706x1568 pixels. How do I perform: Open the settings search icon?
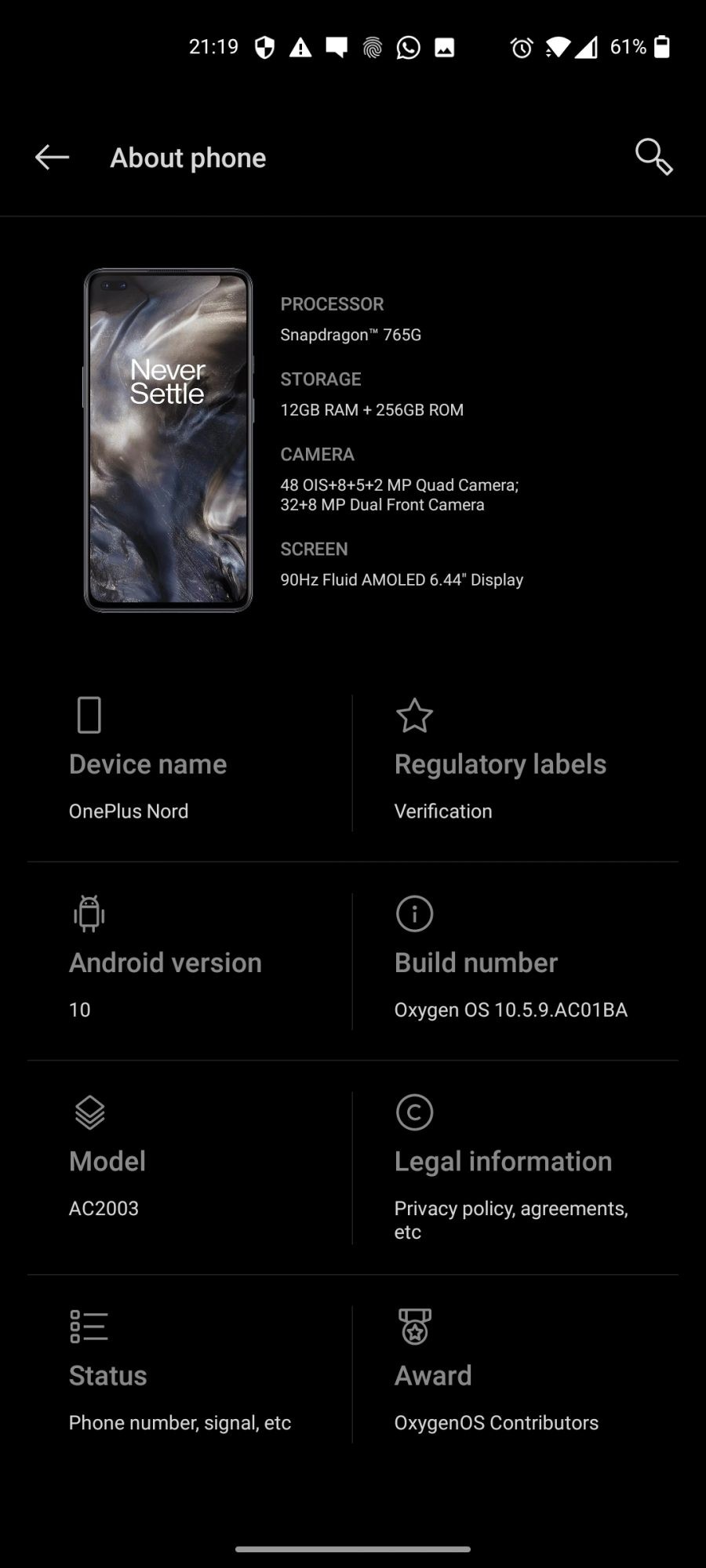point(653,157)
